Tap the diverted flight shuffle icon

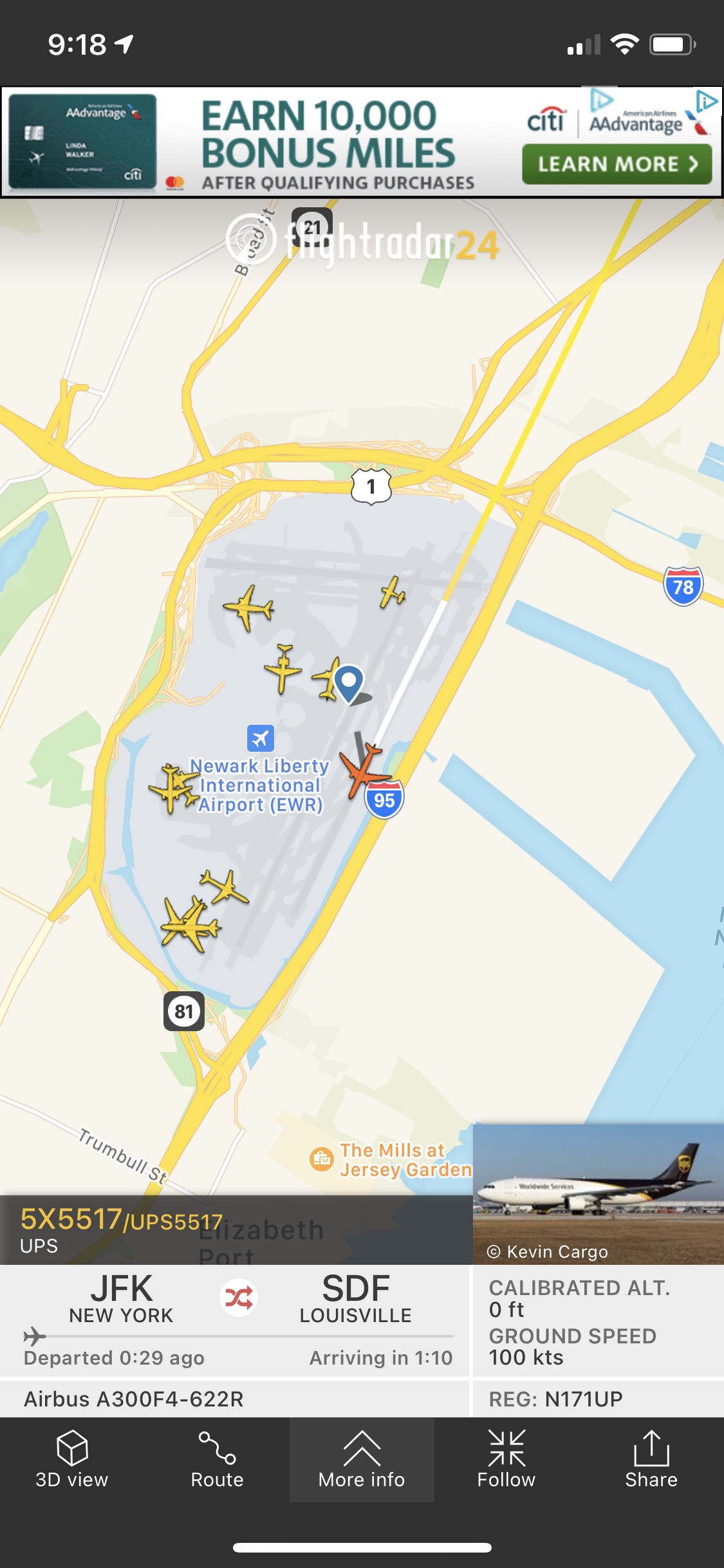click(x=239, y=1298)
